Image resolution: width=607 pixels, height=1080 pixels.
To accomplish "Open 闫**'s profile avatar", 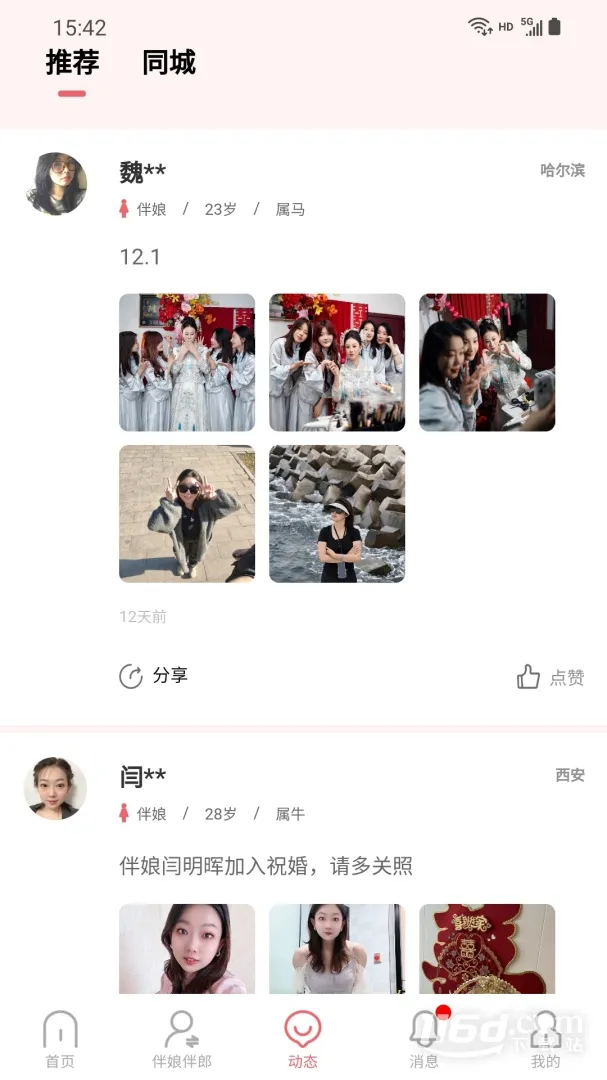I will pos(56,789).
